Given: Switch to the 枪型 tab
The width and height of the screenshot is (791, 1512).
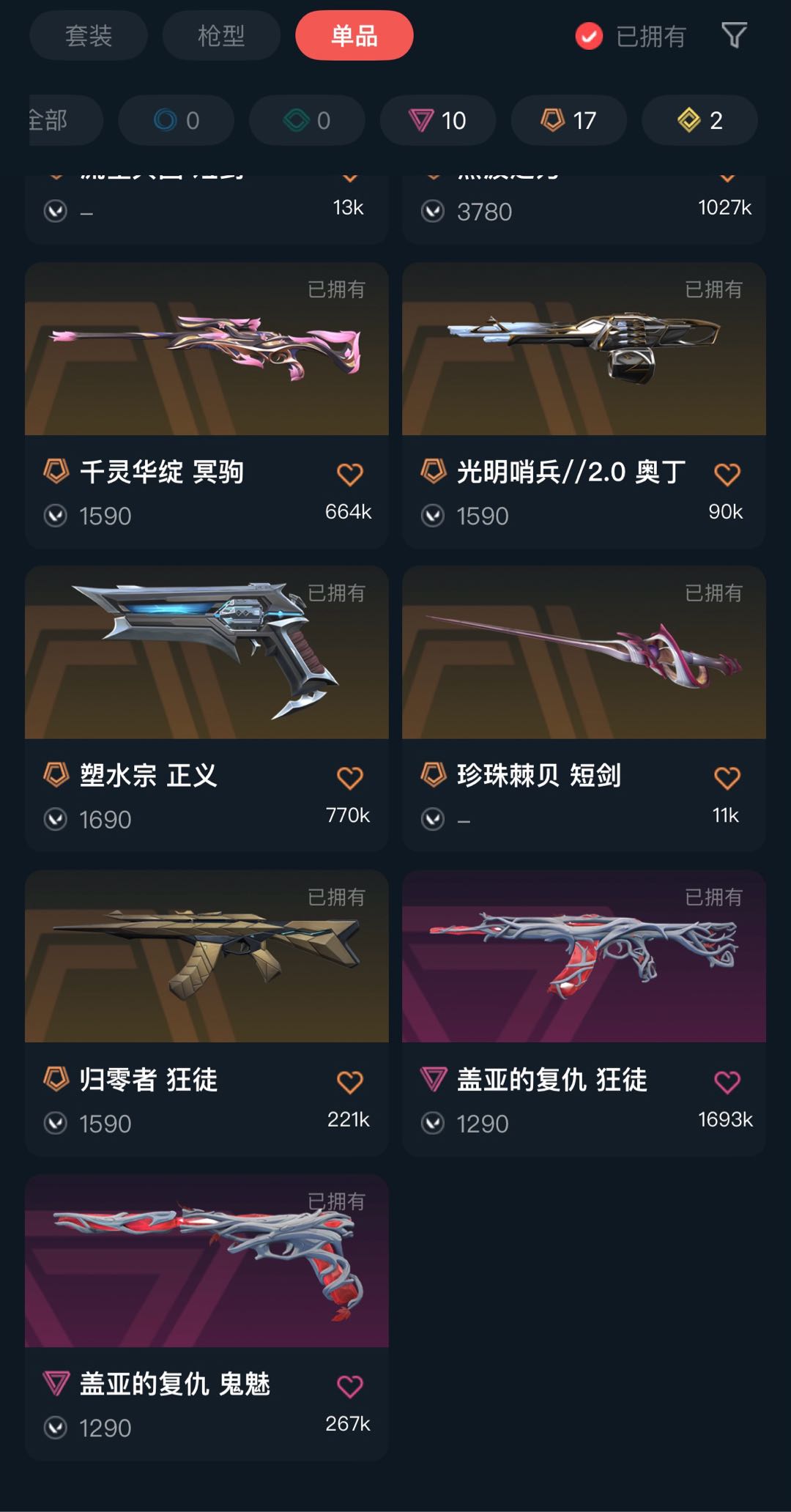Looking at the screenshot, I should tap(221, 35).
